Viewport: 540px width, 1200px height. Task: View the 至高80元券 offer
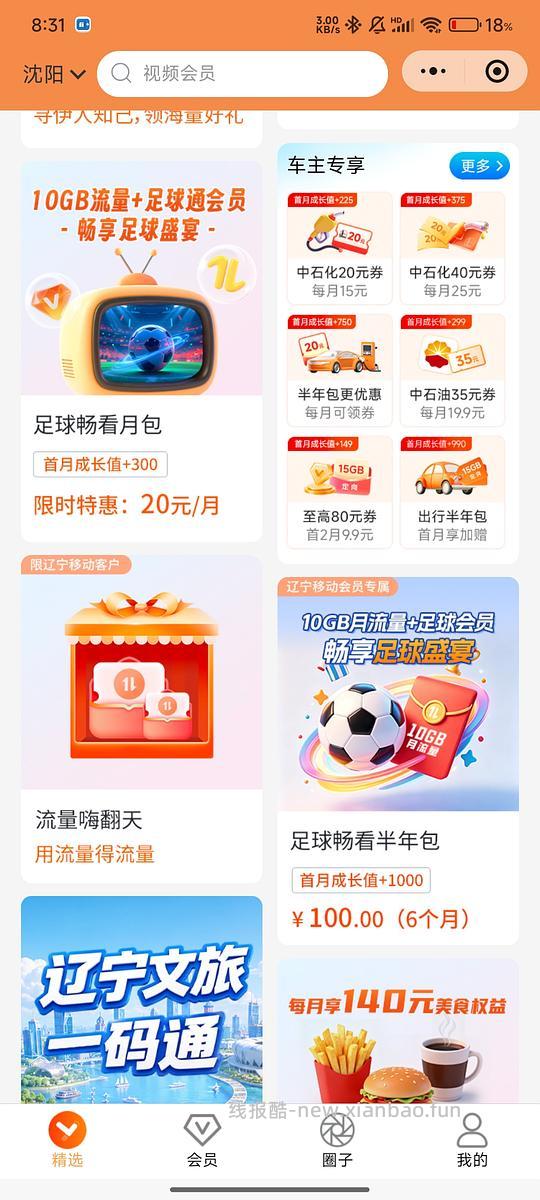tap(340, 492)
